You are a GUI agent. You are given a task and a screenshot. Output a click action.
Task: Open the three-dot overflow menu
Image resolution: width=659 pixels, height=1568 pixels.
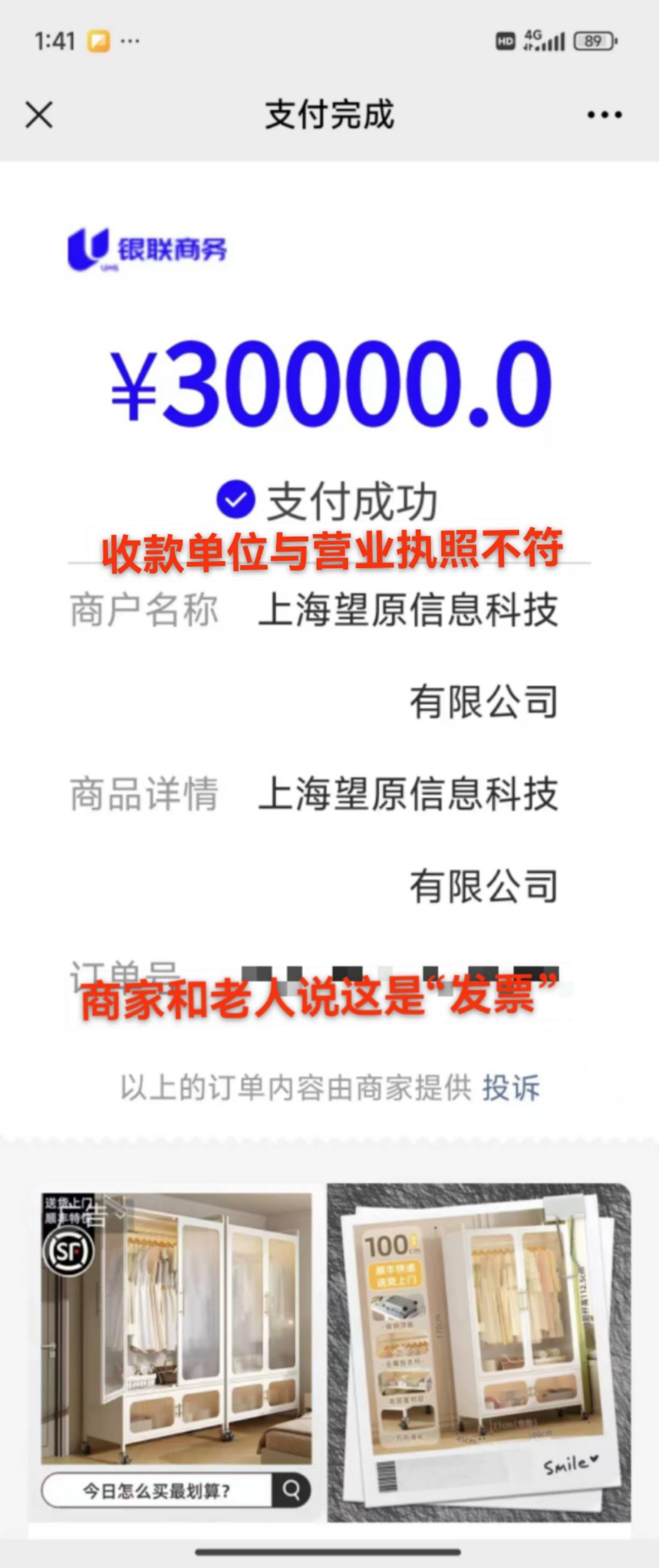pos(604,115)
